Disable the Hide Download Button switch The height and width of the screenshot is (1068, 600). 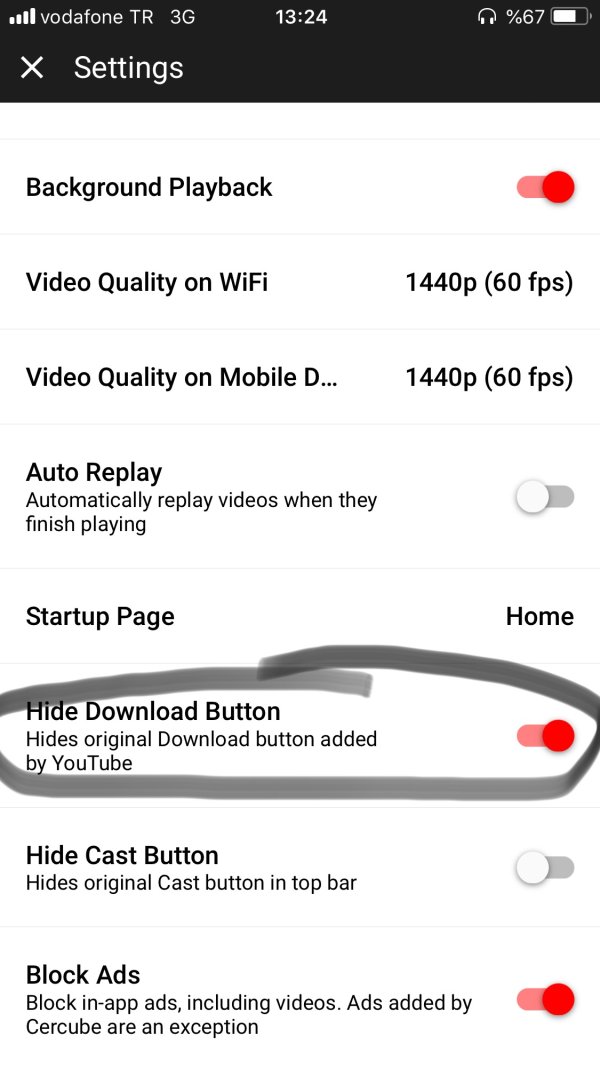[x=545, y=736]
